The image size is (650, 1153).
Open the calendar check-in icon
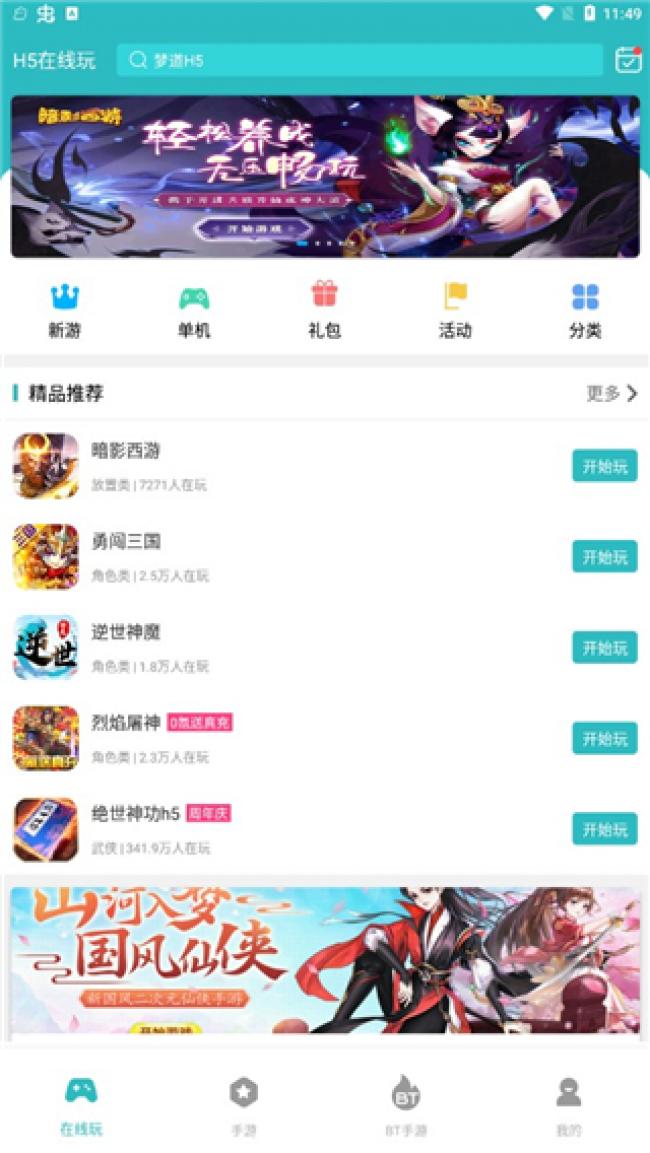[x=627, y=60]
